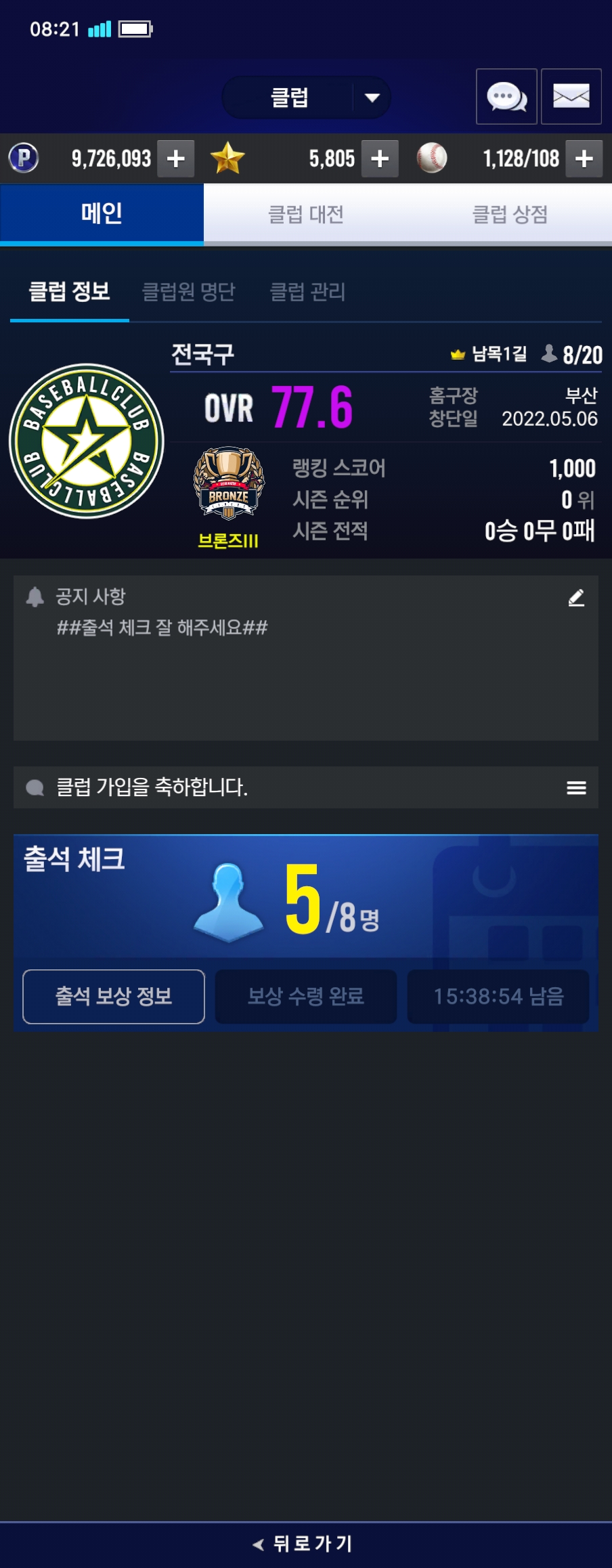Open the 클럽원 명단 sub-tab
The height and width of the screenshot is (1568, 612).
[x=188, y=292]
